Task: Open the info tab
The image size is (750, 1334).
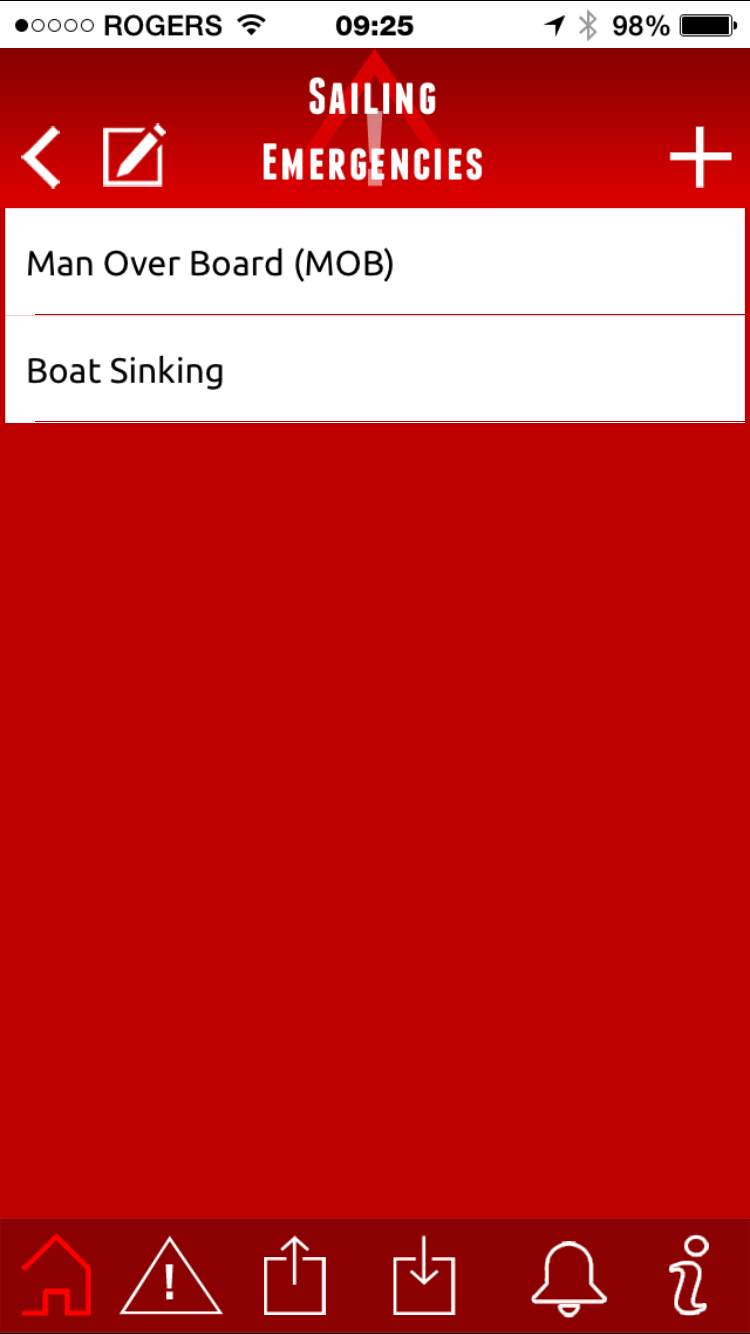Action: 689,1275
